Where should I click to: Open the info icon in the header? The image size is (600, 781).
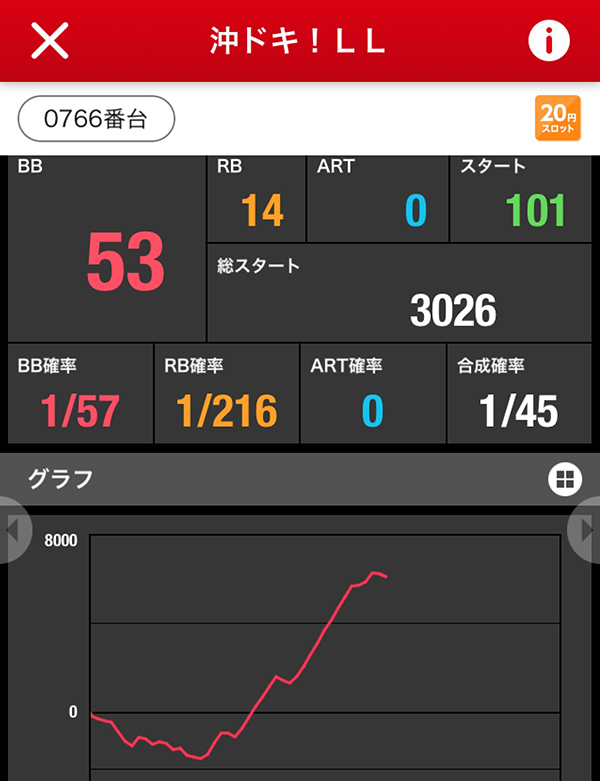(x=548, y=40)
